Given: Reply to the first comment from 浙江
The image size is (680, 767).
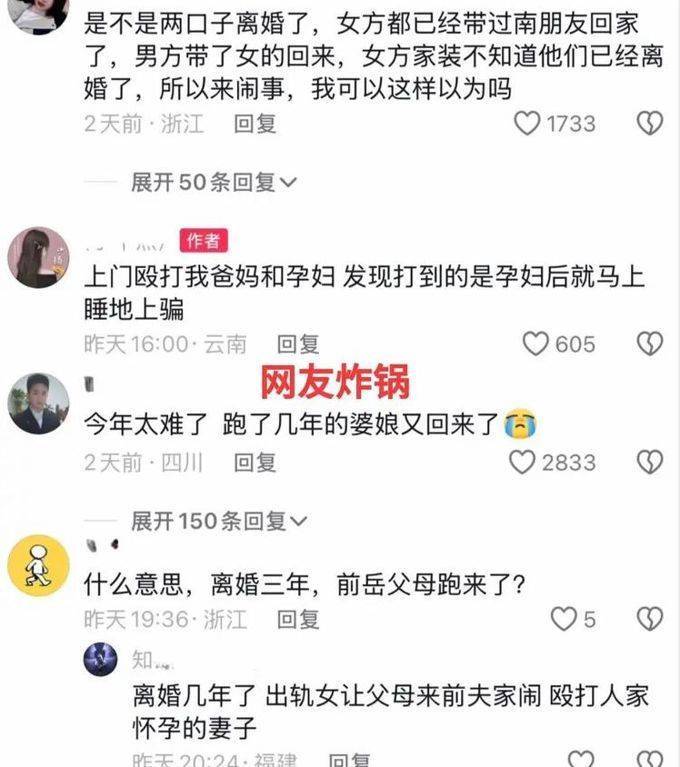Looking at the screenshot, I should pyautogui.click(x=254, y=124).
